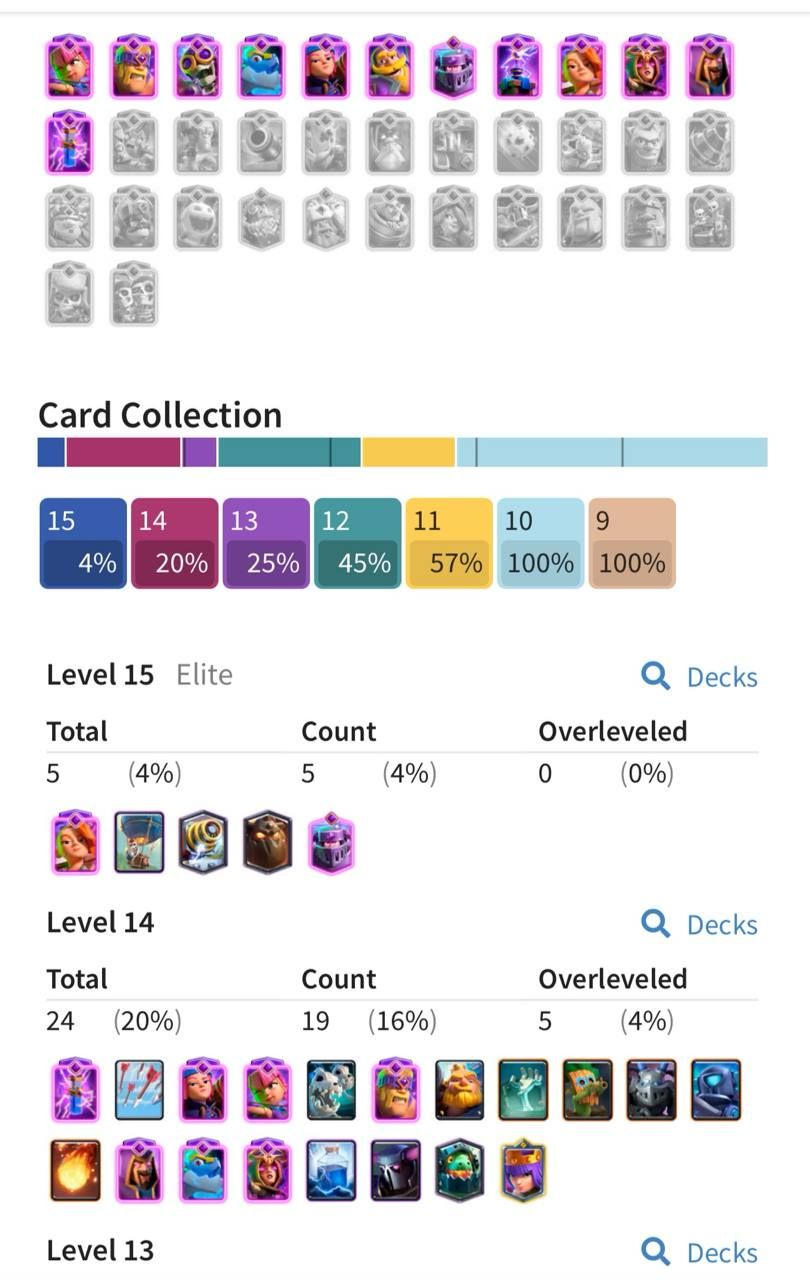This screenshot has height=1280, width=810.
Task: Open the P.E.K.K.A card in Level 14
Action: coord(395,1170)
